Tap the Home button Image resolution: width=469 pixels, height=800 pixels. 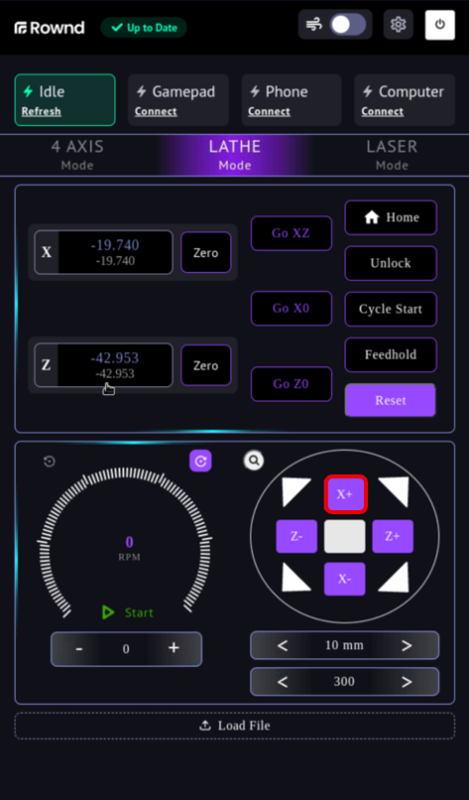(x=390, y=217)
